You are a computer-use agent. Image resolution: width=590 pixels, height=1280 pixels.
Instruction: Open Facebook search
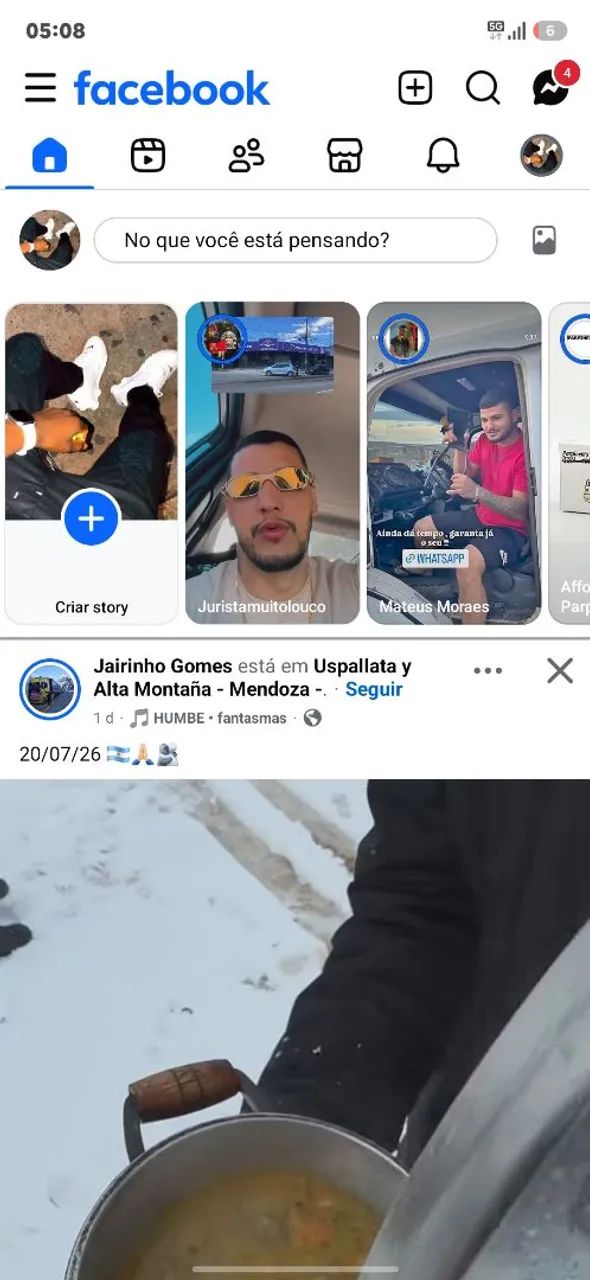click(483, 88)
